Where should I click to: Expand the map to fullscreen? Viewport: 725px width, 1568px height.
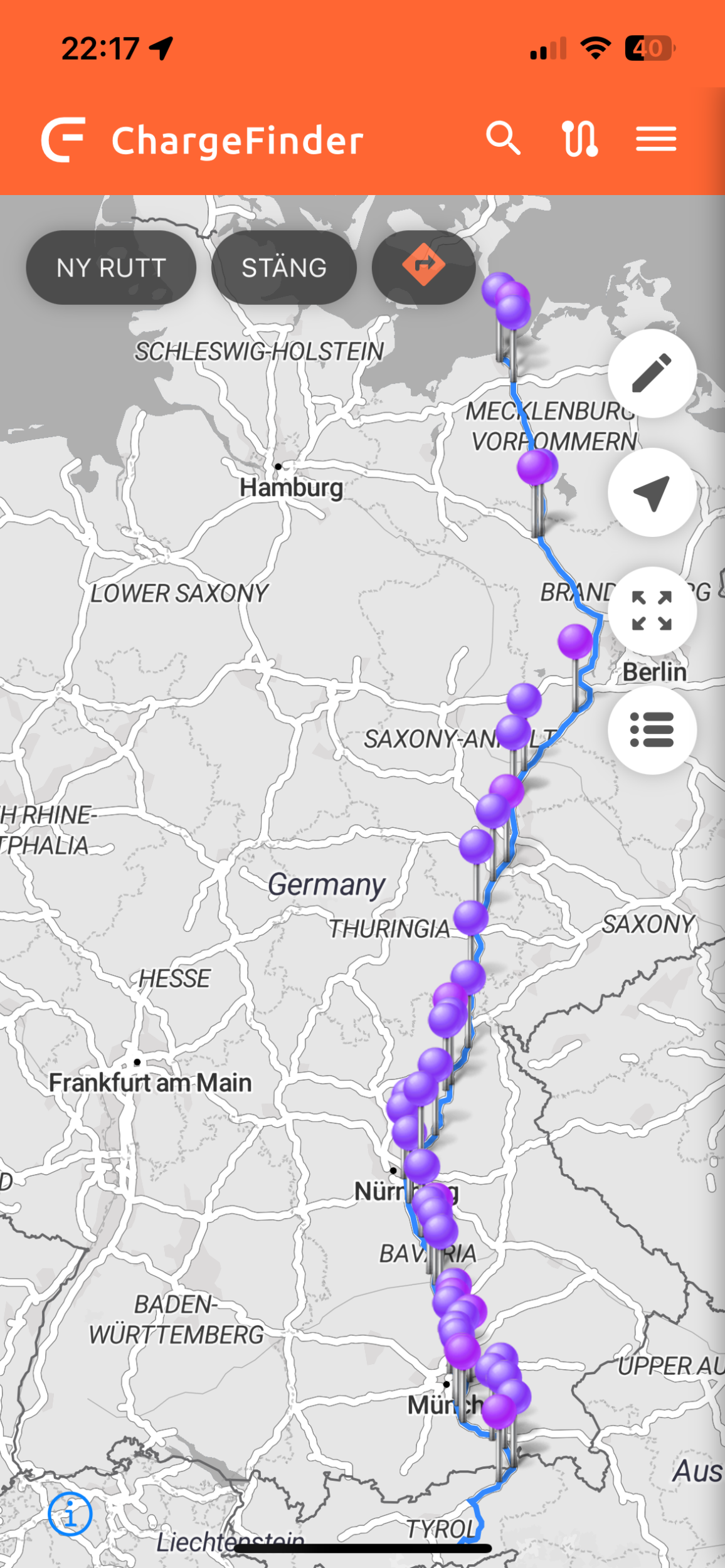(x=652, y=611)
